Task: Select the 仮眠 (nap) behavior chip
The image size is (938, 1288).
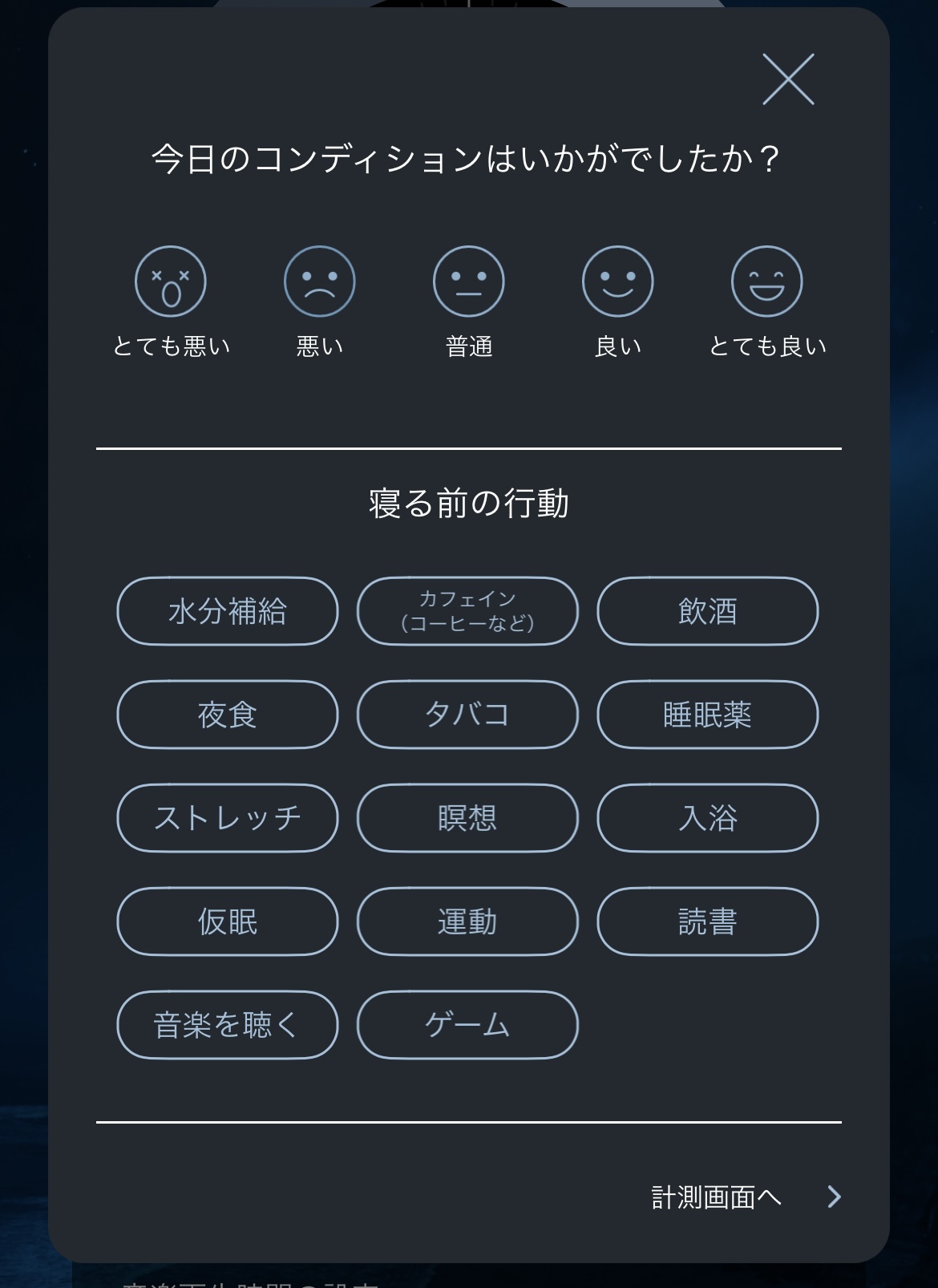Action: coord(227,921)
